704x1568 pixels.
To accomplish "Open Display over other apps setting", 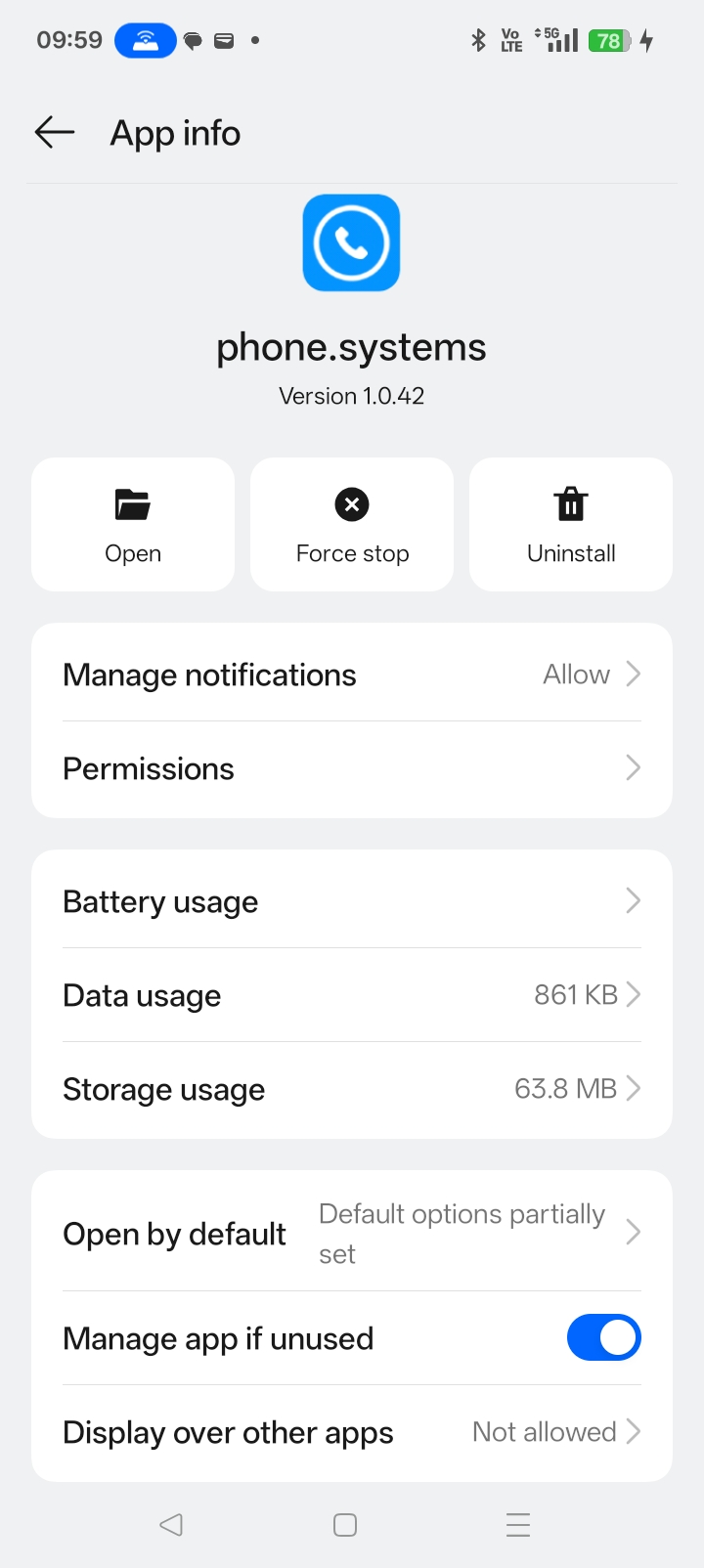I will pyautogui.click(x=352, y=1432).
